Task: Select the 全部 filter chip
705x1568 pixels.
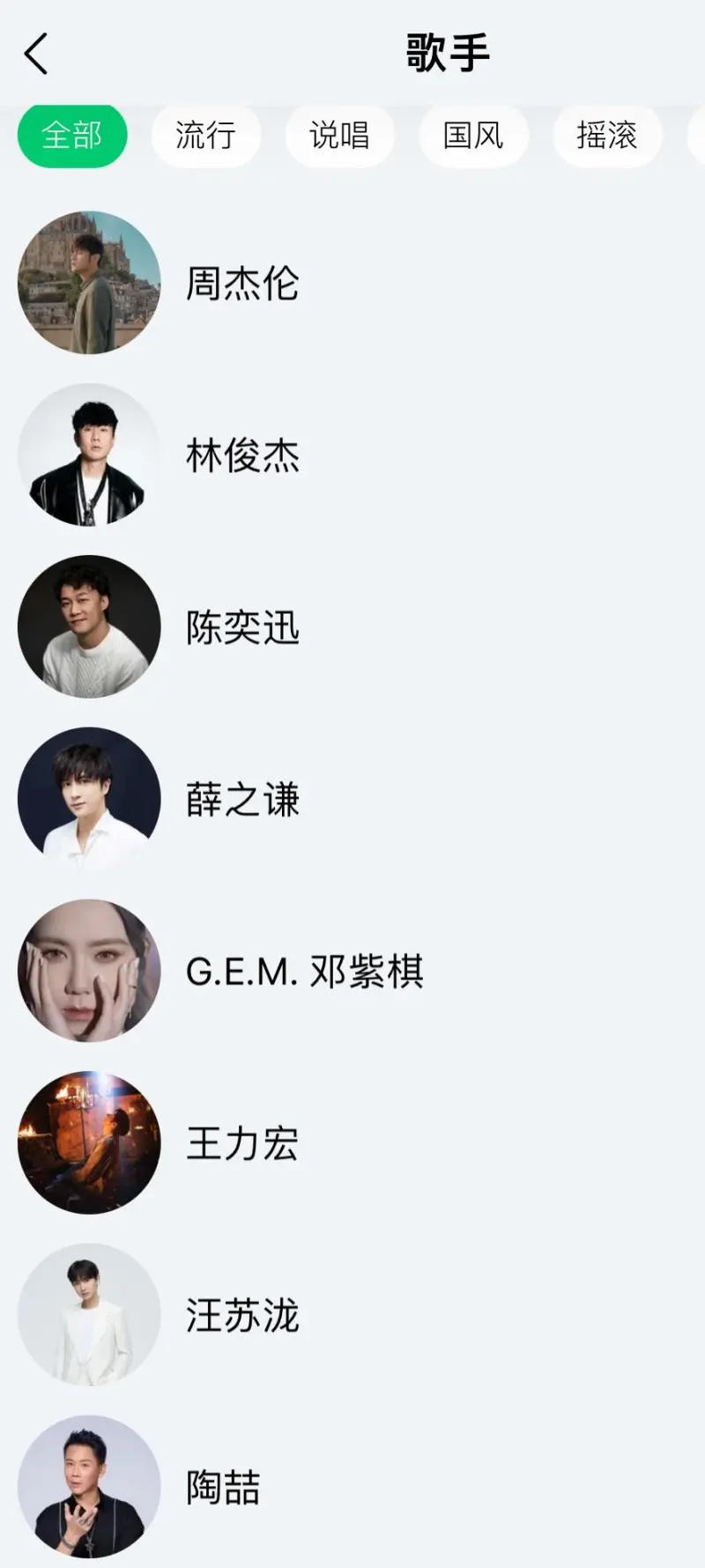Action: coord(72,136)
